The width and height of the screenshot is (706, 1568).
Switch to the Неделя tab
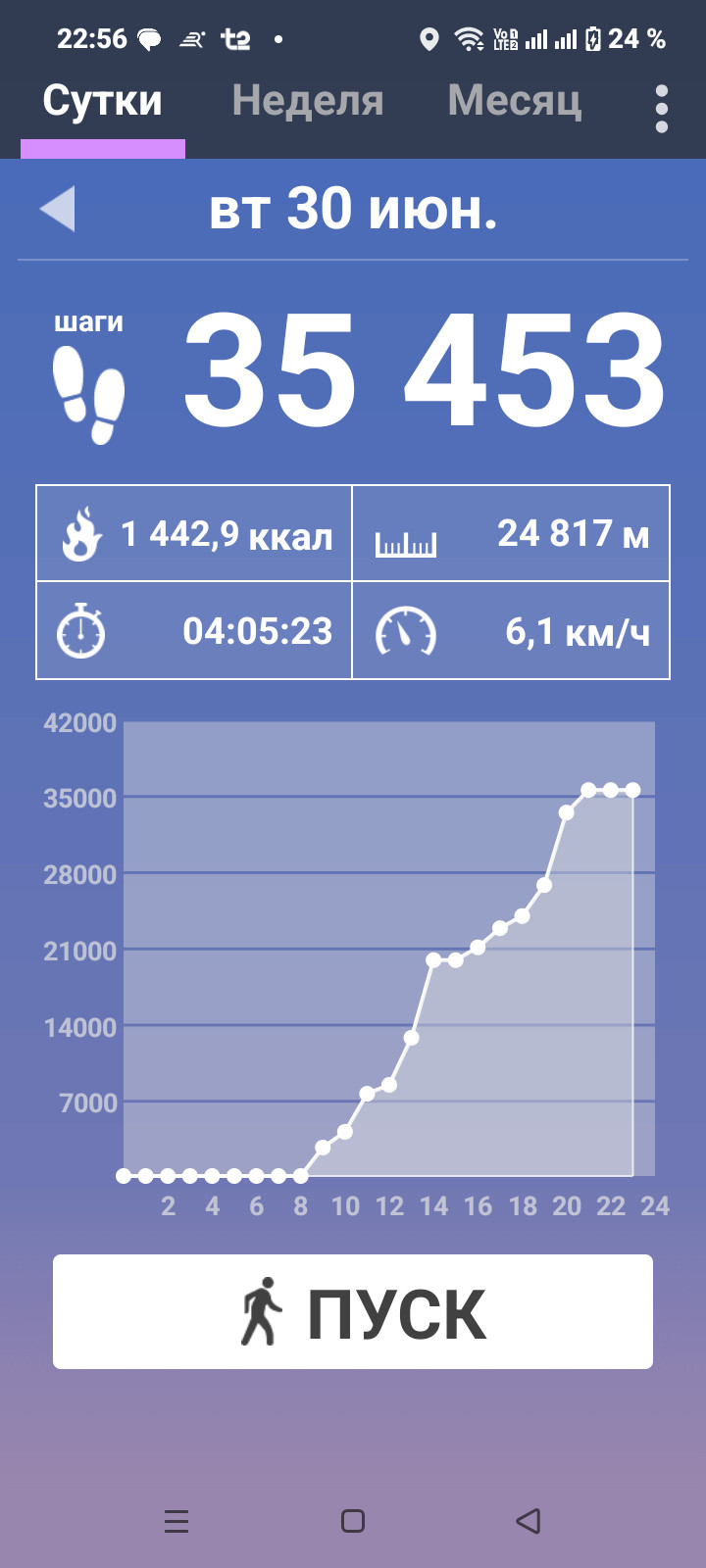[x=307, y=101]
